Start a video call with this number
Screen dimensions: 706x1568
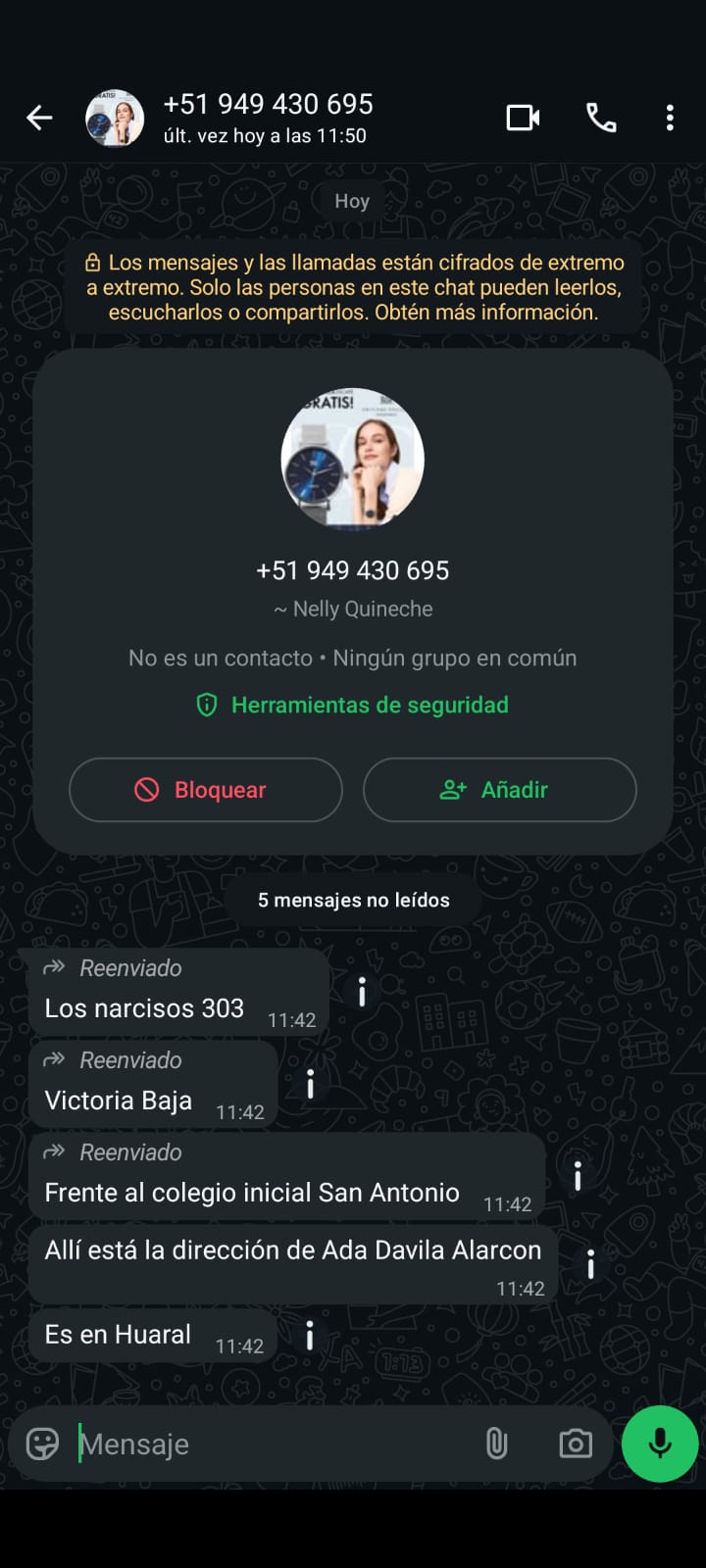(523, 119)
